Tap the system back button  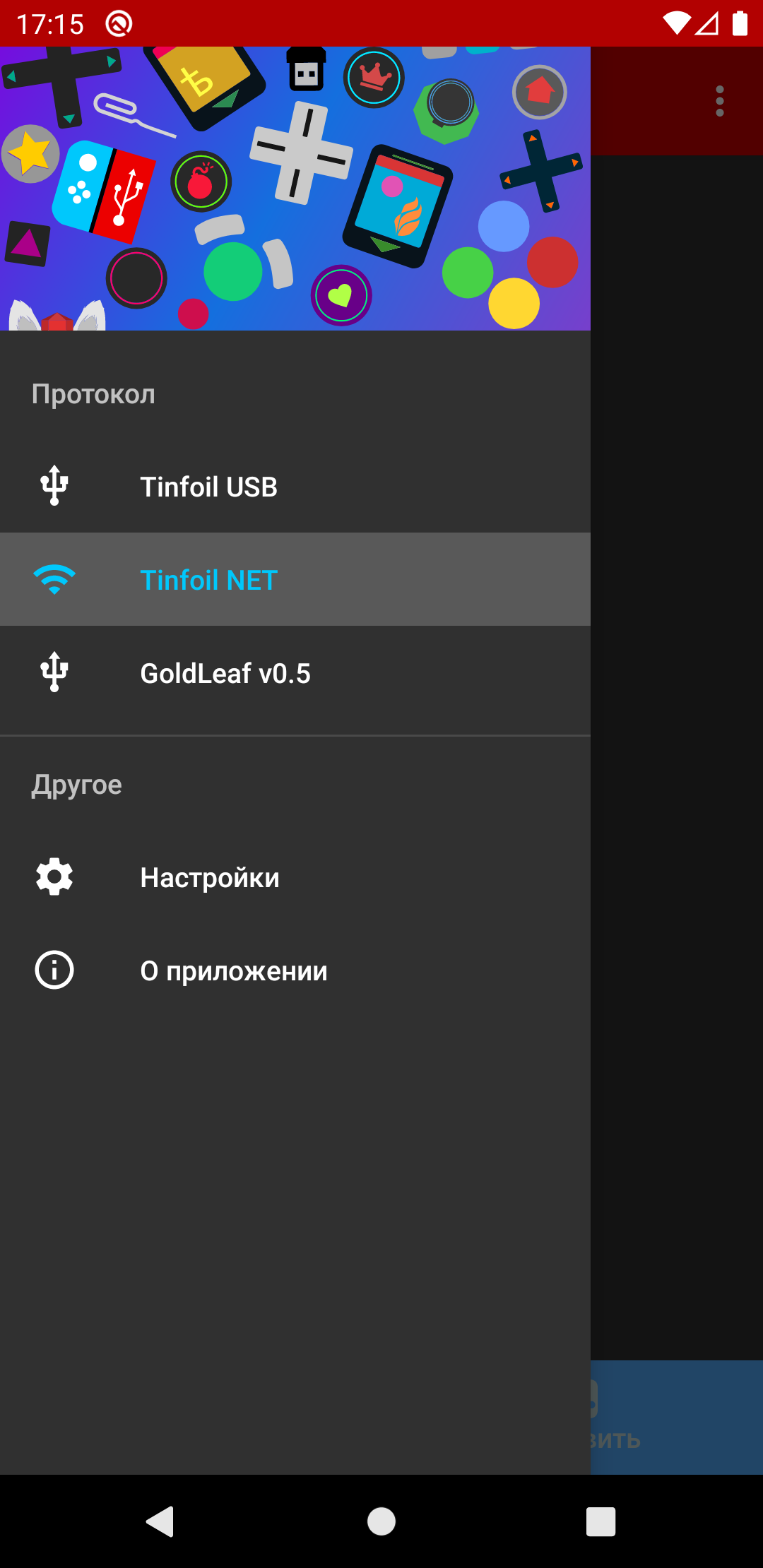pos(161,1521)
